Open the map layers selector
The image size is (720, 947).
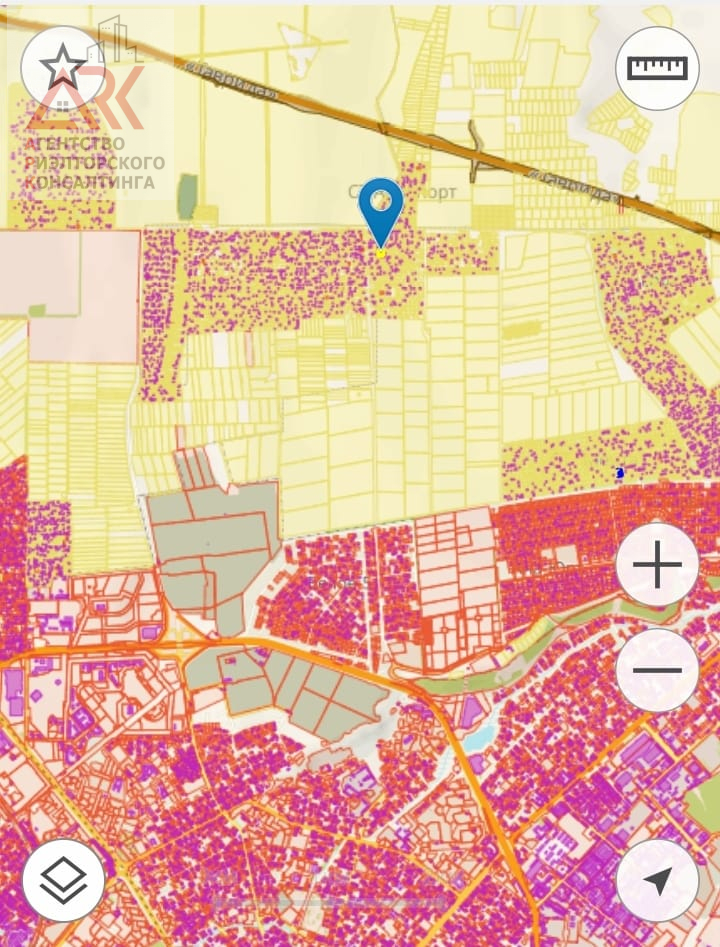pos(63,880)
